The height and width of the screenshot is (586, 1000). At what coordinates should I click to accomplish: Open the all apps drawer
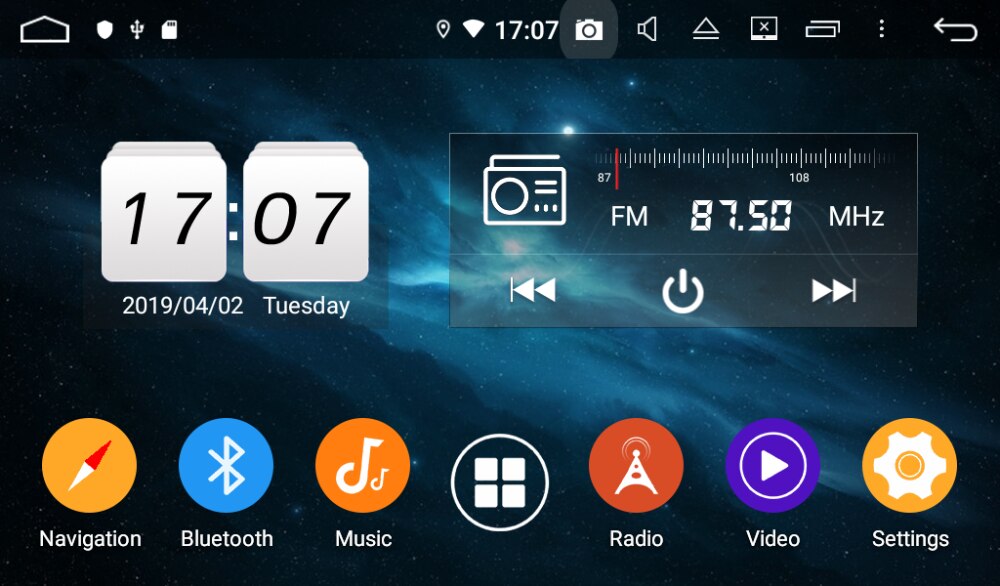(x=500, y=482)
